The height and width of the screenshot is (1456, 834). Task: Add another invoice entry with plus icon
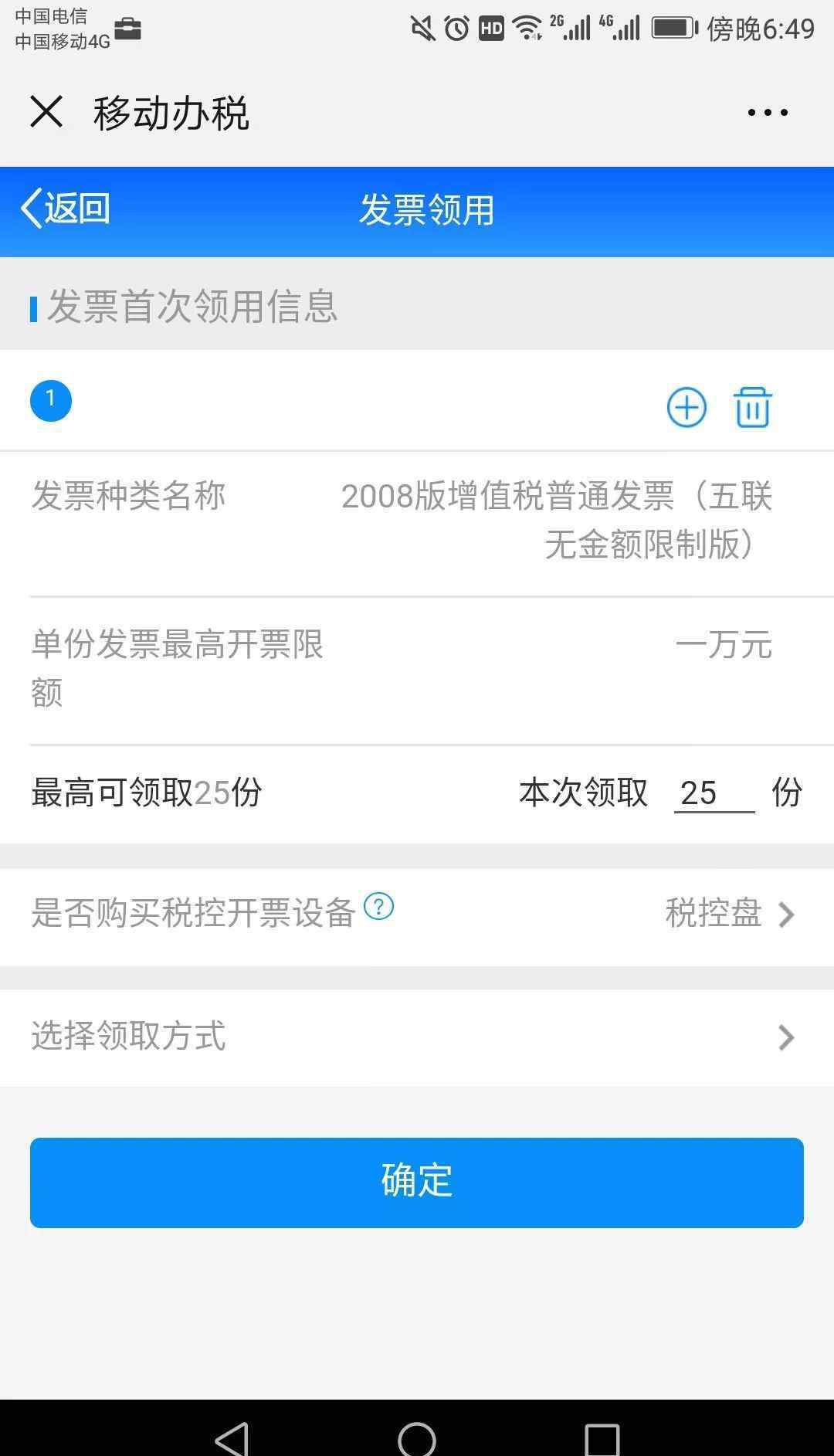pyautogui.click(x=687, y=407)
